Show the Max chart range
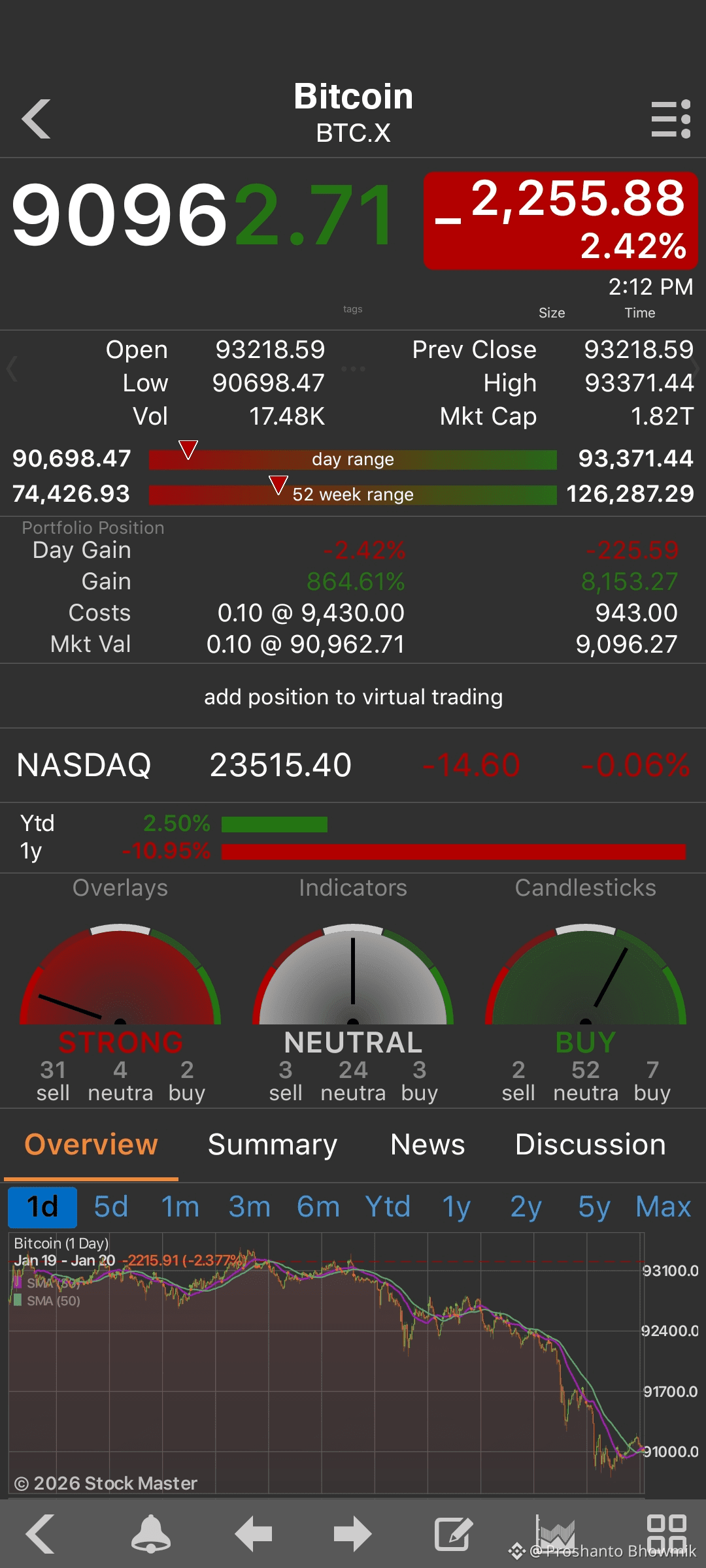 (x=664, y=1207)
